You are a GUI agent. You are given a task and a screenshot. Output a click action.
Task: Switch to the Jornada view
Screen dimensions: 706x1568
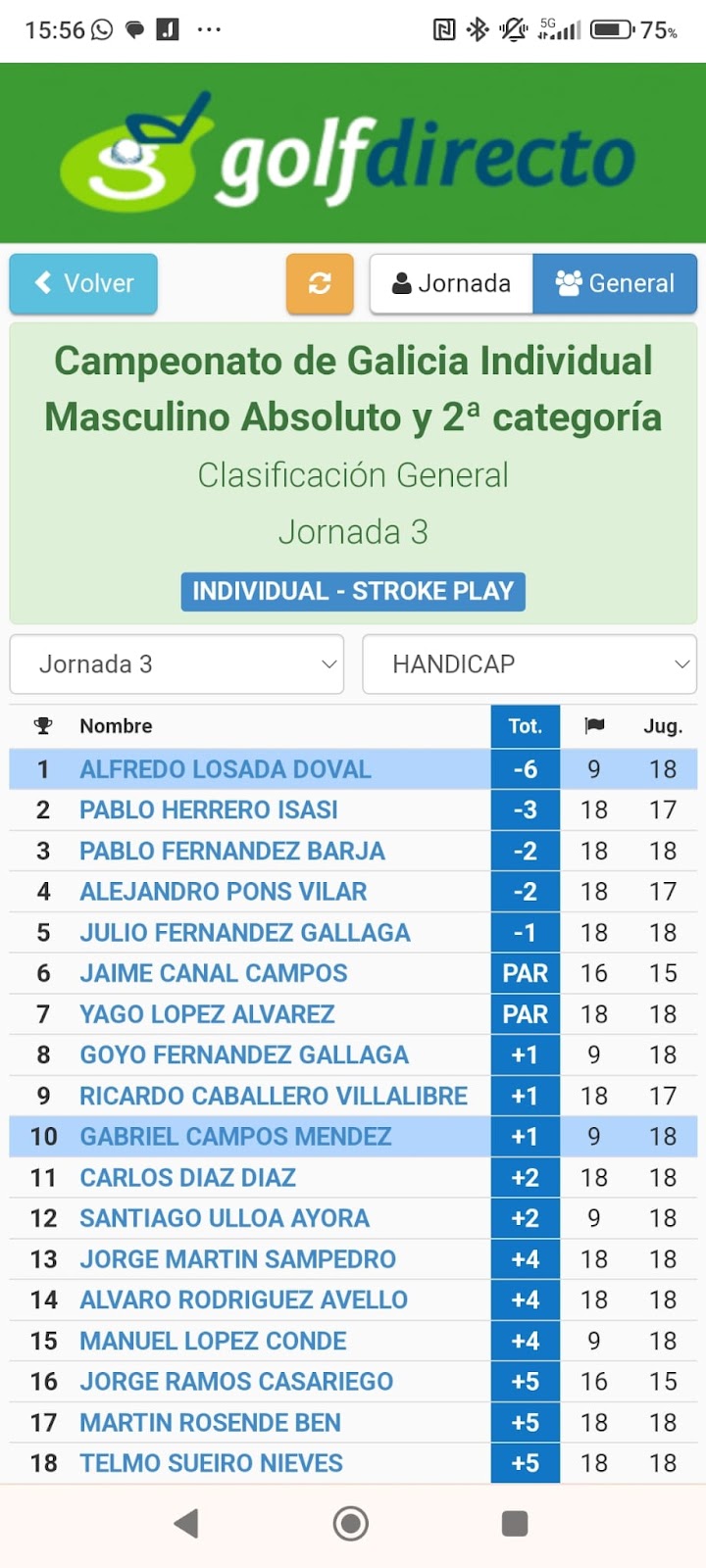click(451, 283)
